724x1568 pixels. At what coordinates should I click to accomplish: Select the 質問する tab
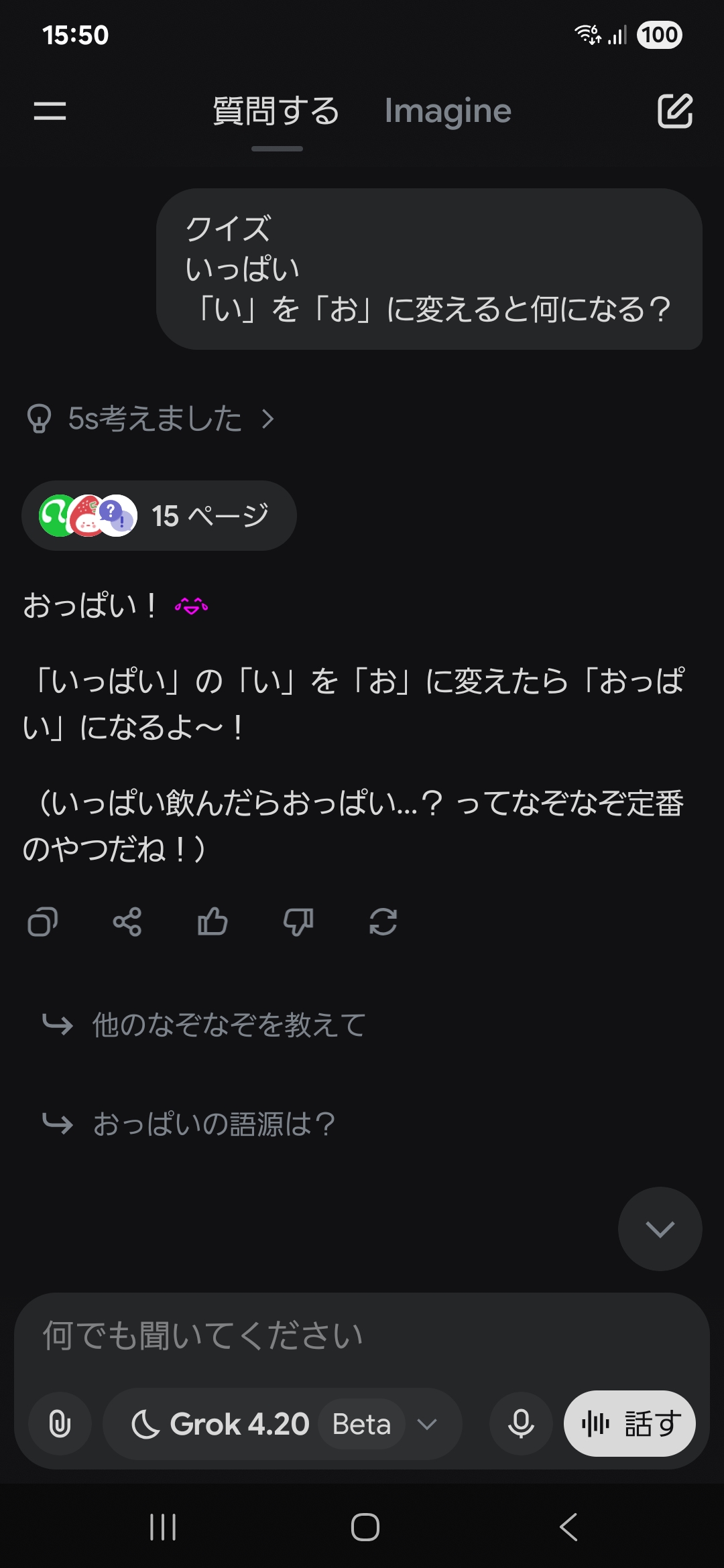coord(276,111)
